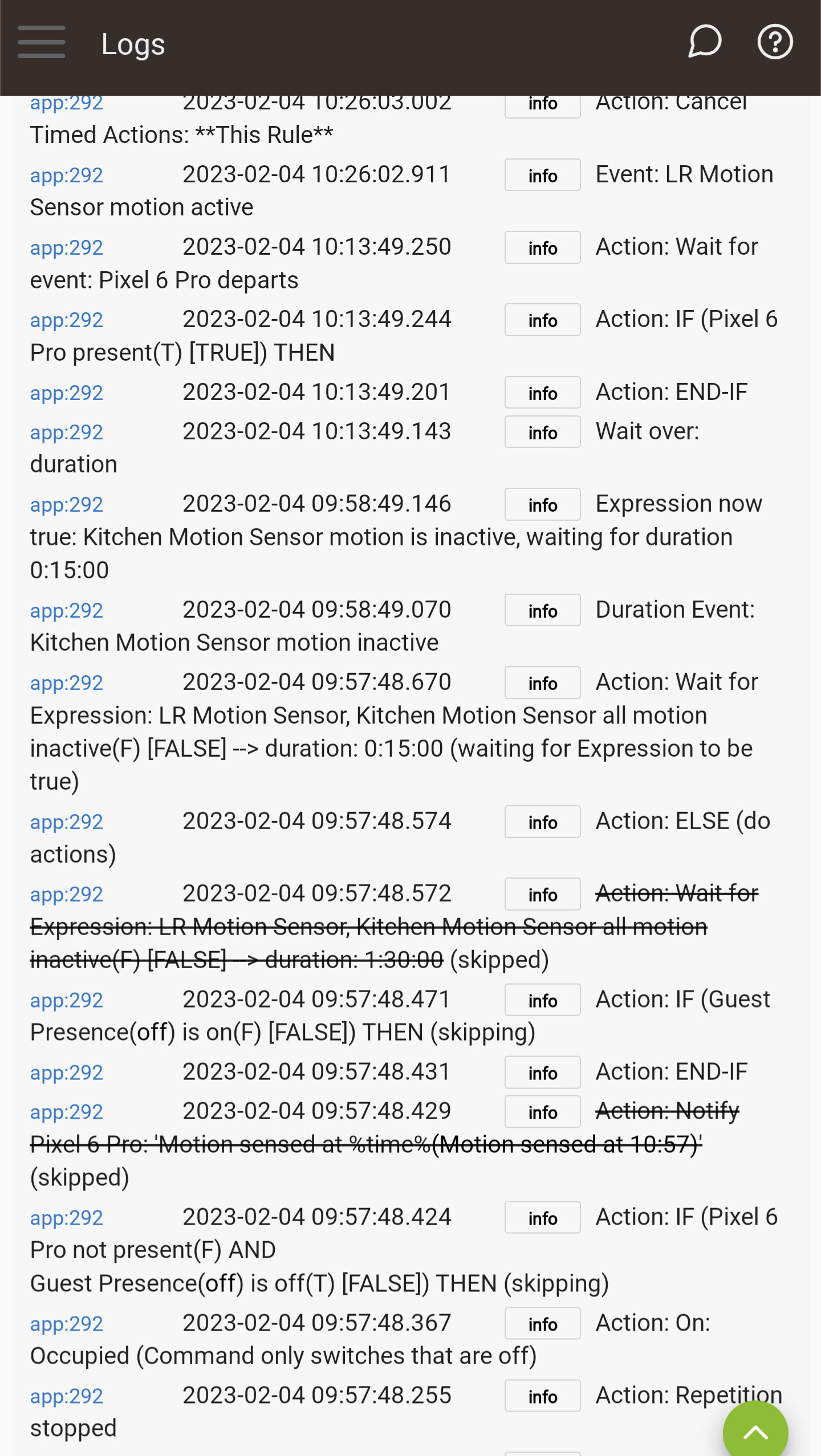Open app:292 link for the 10:13:49.201 entry
The image size is (821, 1456).
point(67,393)
